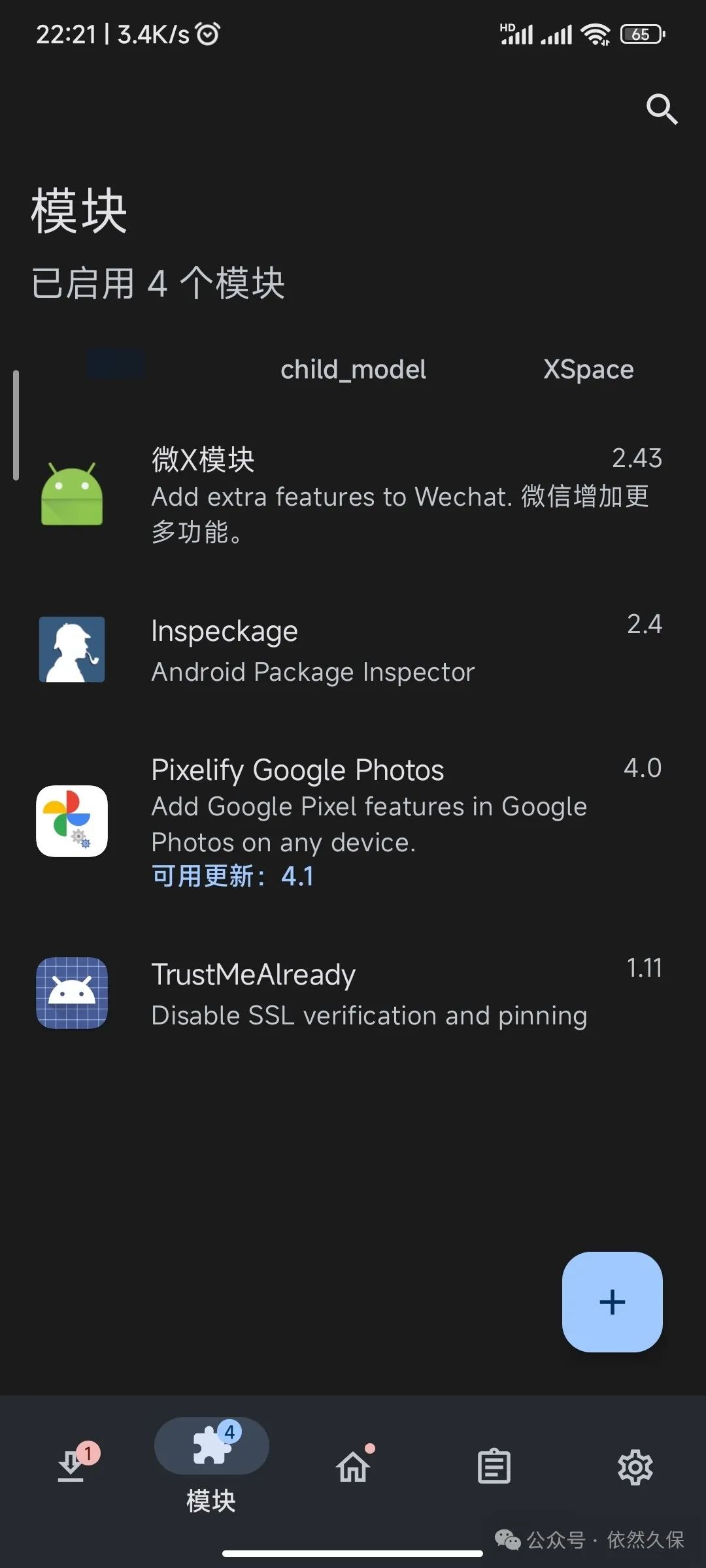
Task: Select the 模块 tab in bottom navigation
Action: 211,1463
